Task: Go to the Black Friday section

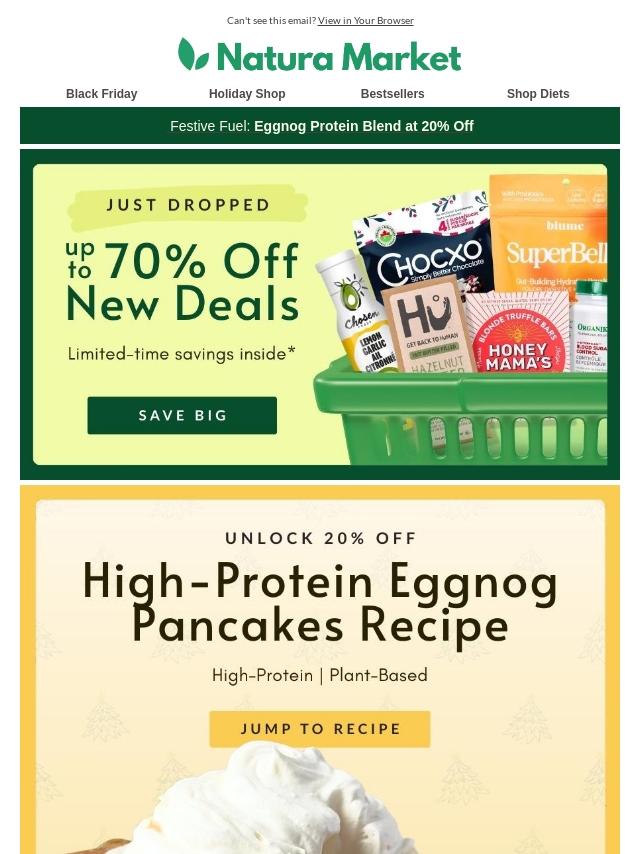Action: 102,94
